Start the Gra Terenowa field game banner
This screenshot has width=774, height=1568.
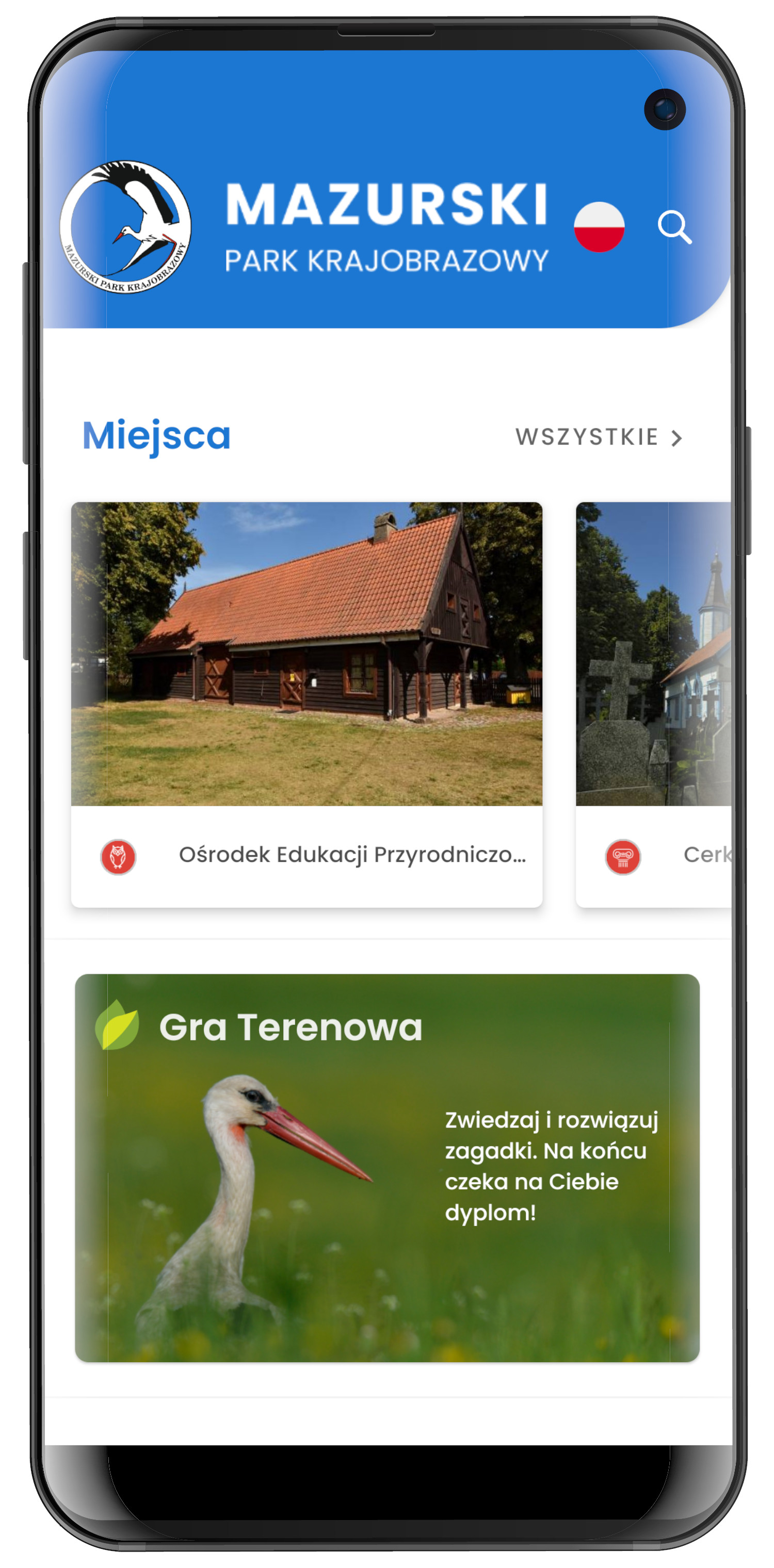tap(386, 1167)
